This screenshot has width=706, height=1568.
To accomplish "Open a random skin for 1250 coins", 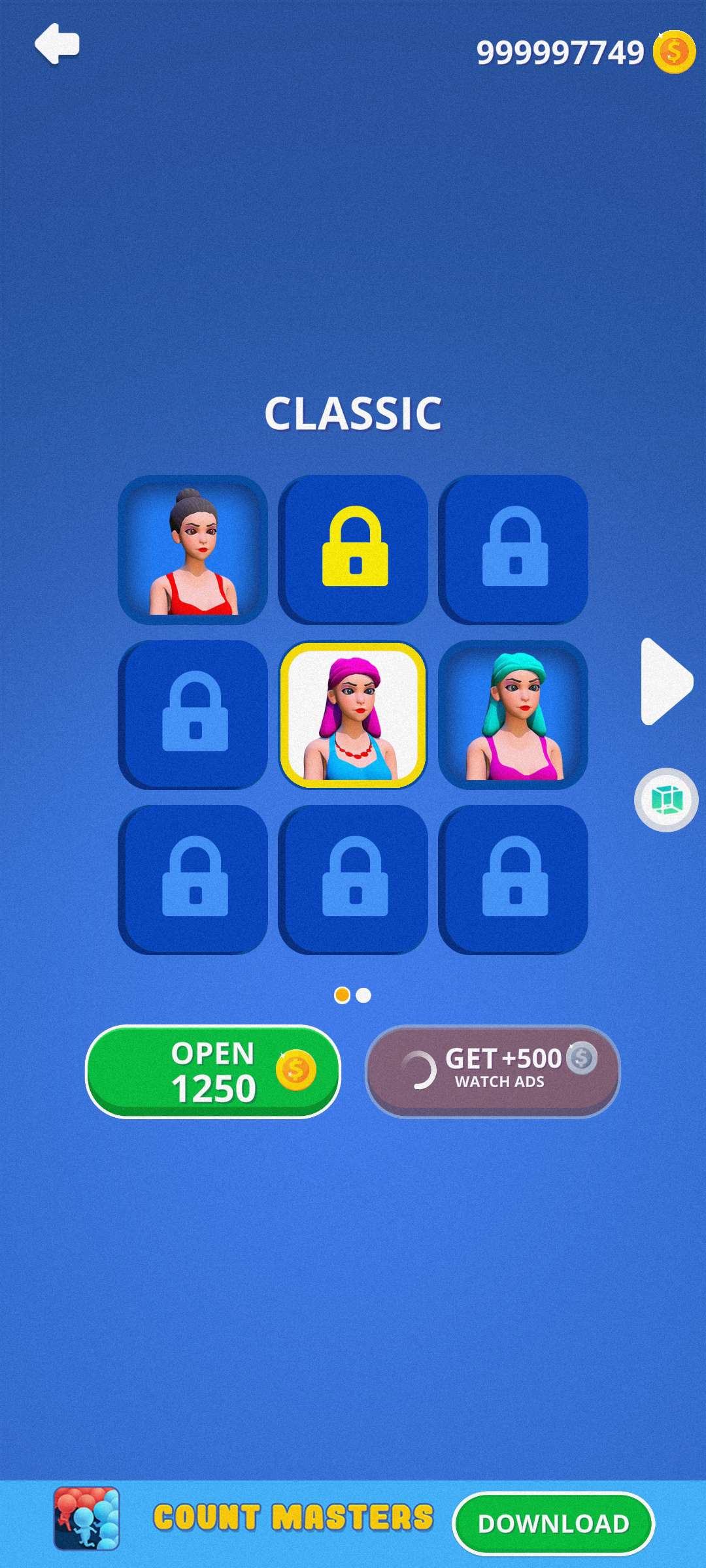I will [x=213, y=1071].
